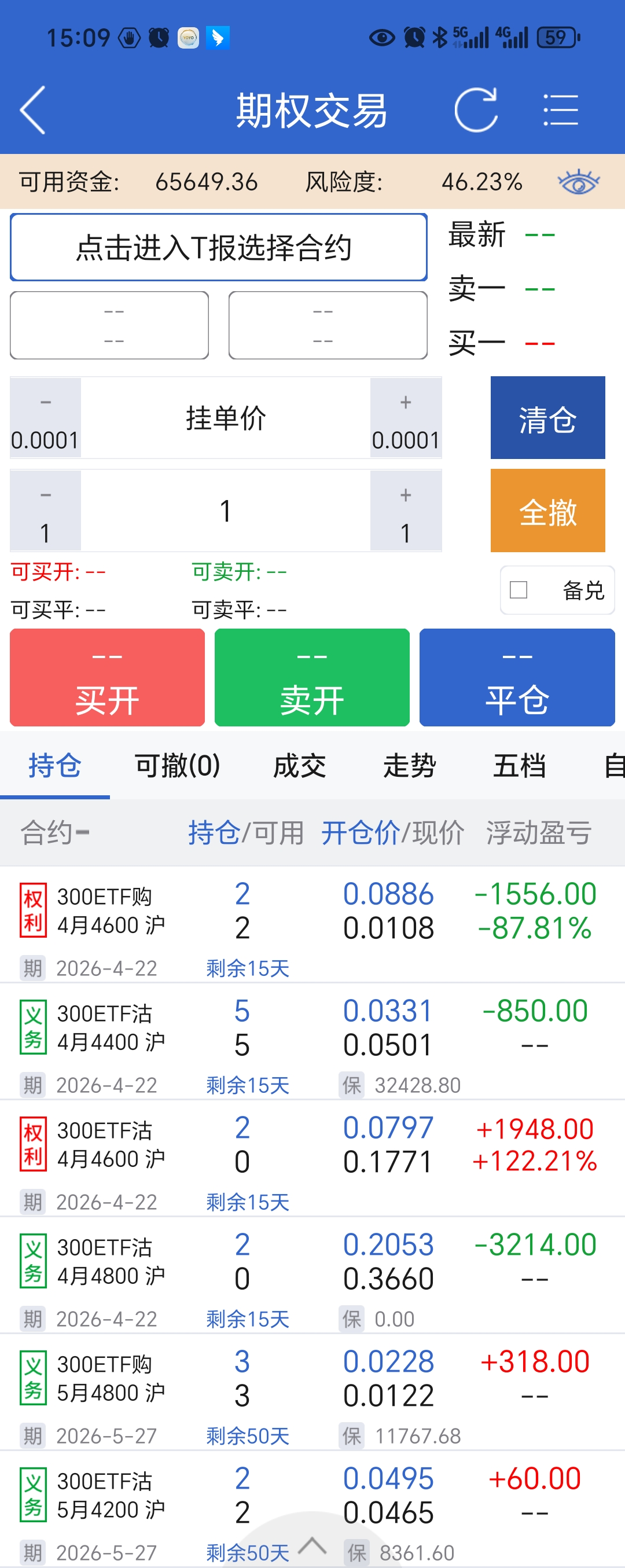Decrease order price by 0.0001
The width and height of the screenshot is (625, 1568).
[x=45, y=418]
